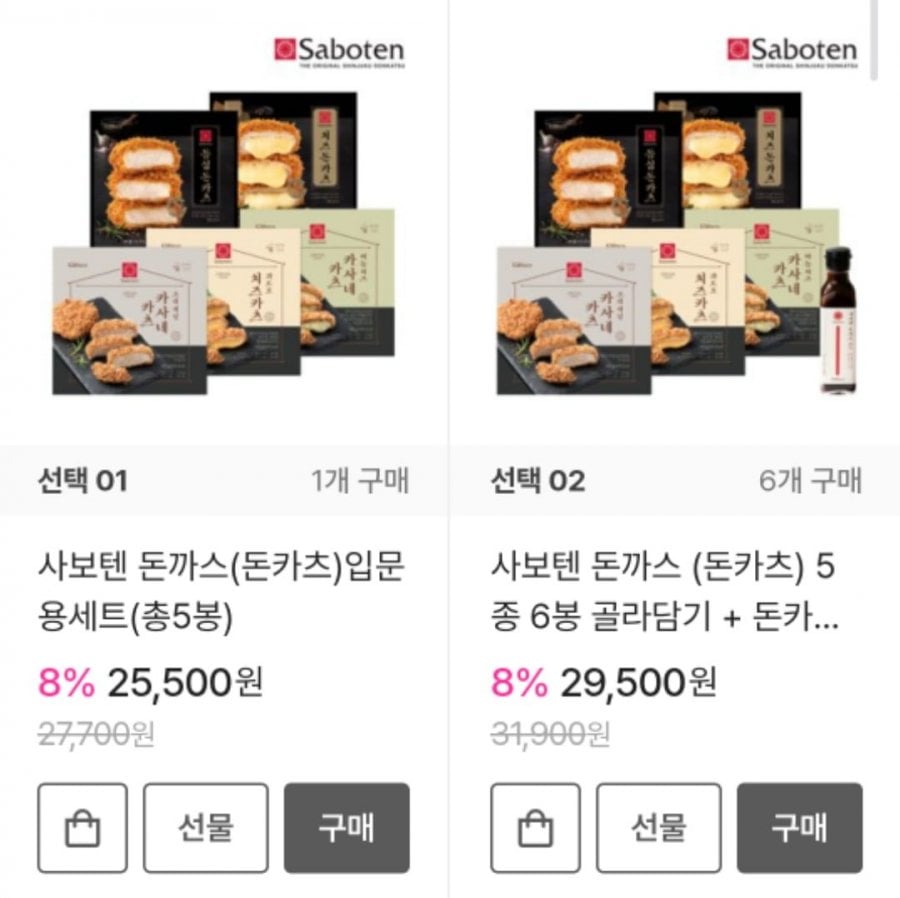Add 선택 02 set to shopping bag
Screen dimensions: 900x898
pos(536,828)
